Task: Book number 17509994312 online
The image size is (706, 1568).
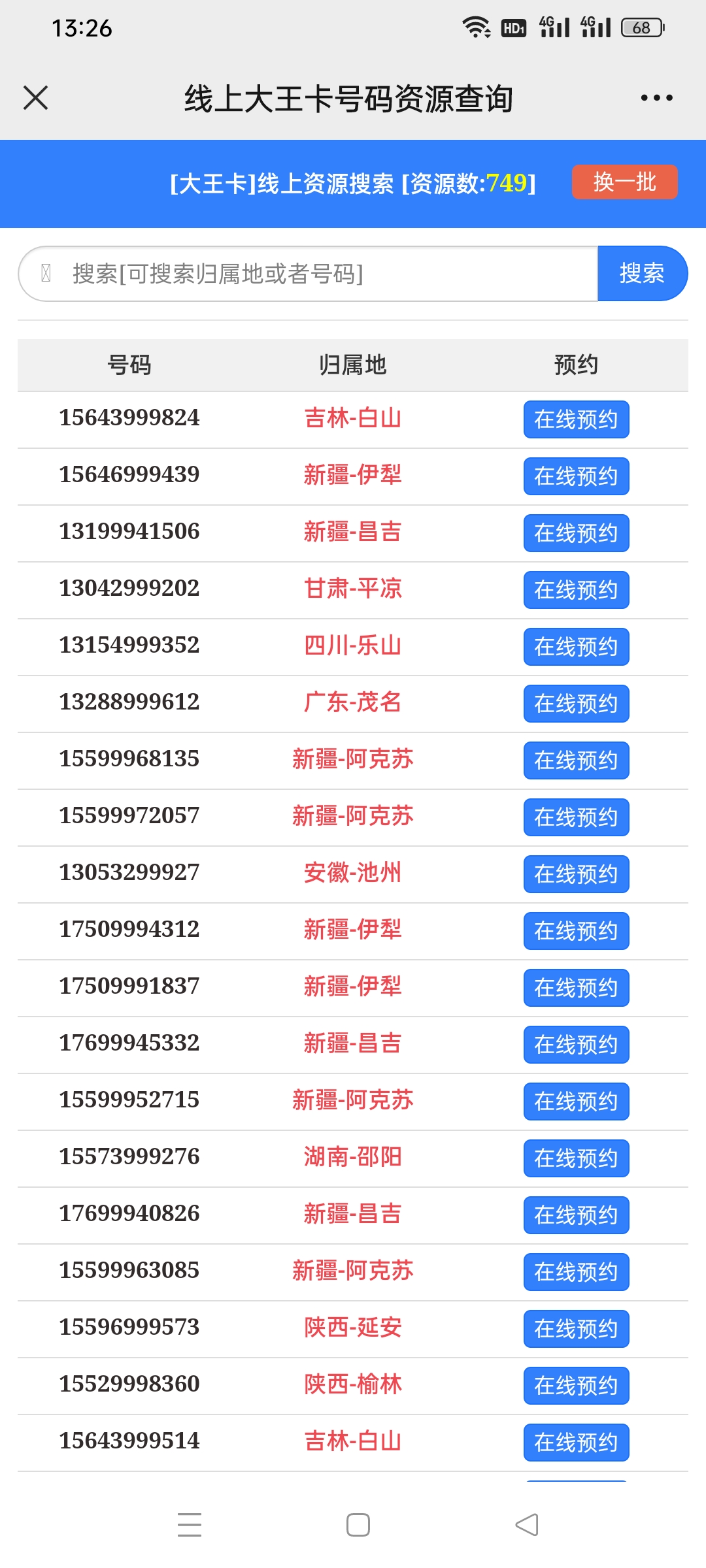Action: 576,931
